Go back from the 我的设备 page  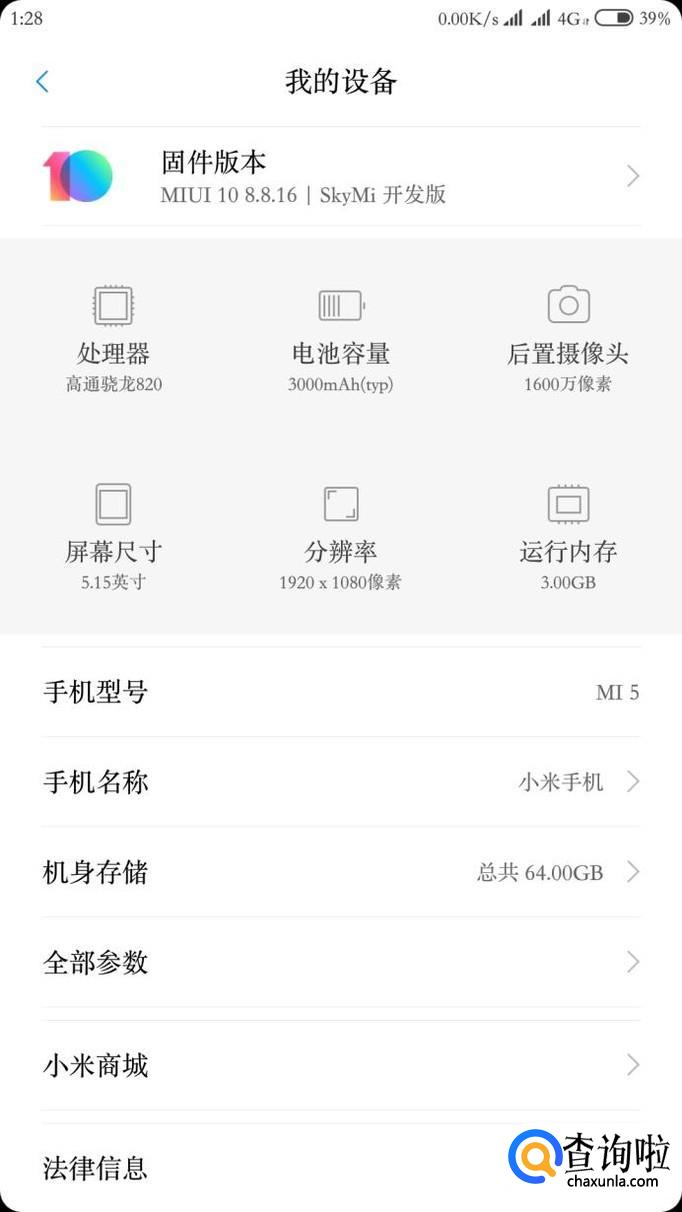point(42,82)
